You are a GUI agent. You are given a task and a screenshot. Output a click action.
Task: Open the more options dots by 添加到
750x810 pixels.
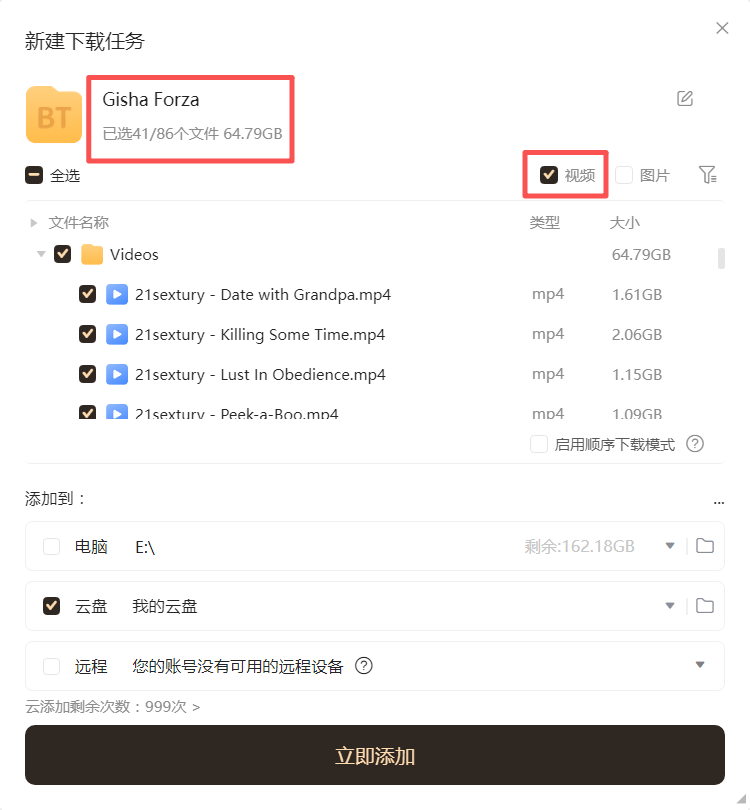coord(718,501)
